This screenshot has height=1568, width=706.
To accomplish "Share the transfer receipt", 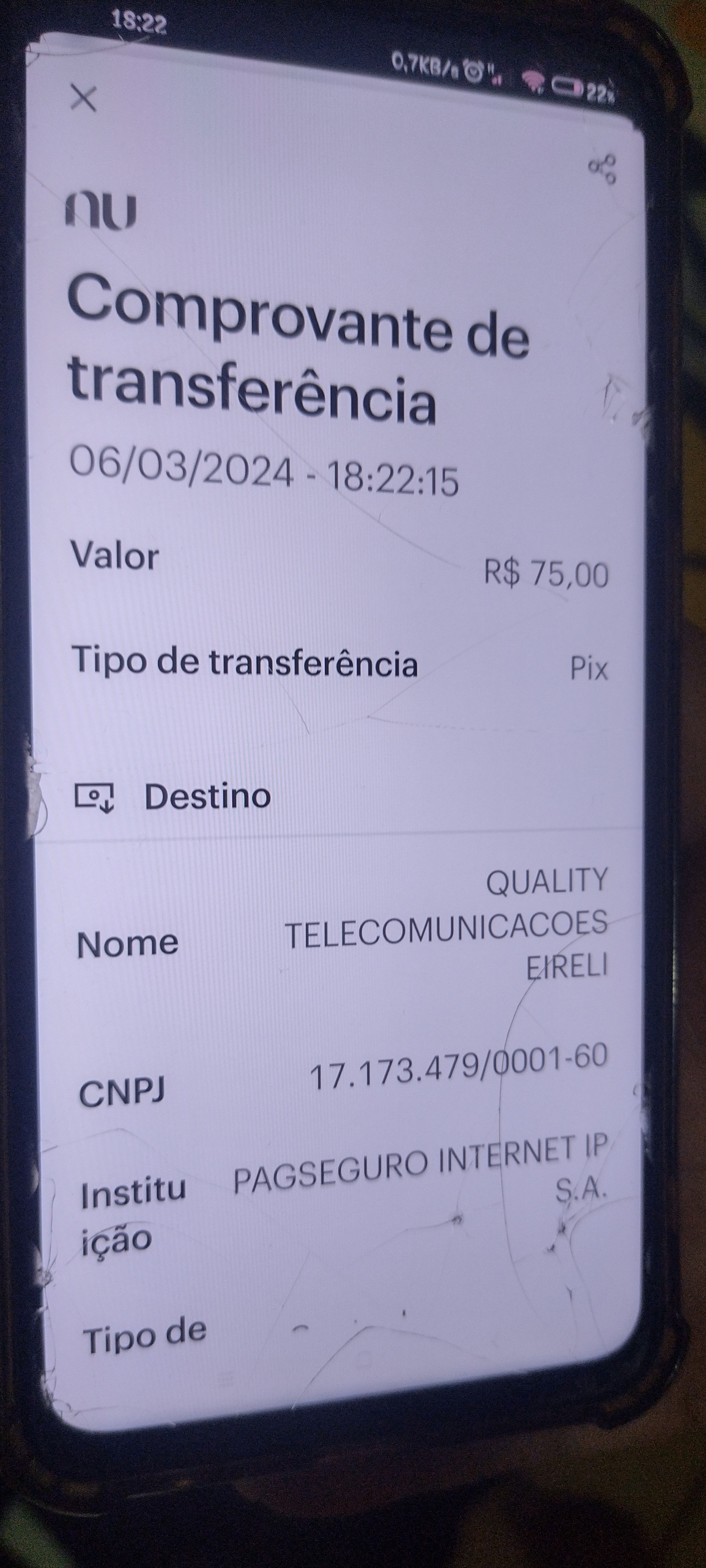I will pyautogui.click(x=602, y=169).
